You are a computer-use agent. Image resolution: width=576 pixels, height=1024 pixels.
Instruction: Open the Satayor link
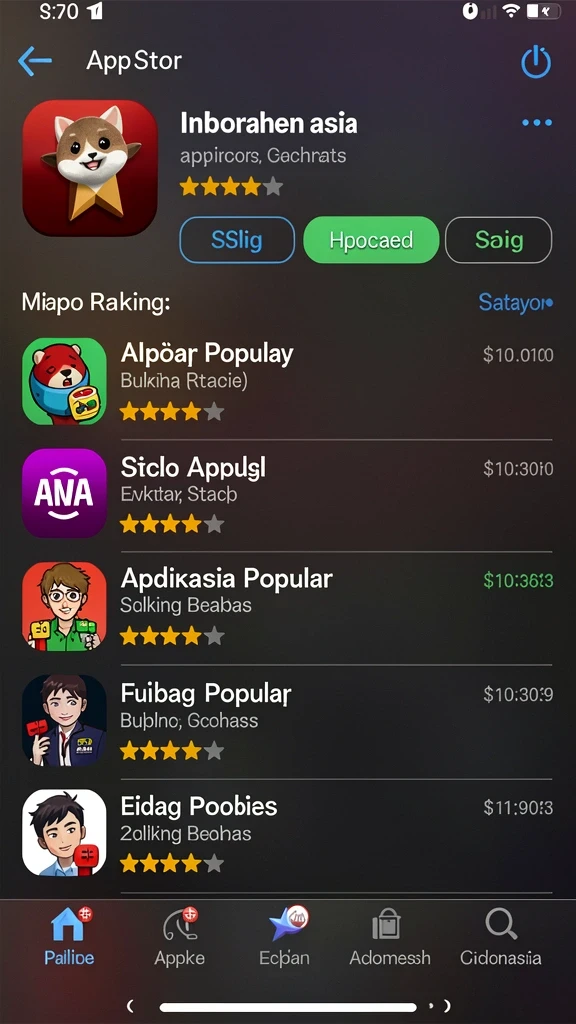point(516,302)
